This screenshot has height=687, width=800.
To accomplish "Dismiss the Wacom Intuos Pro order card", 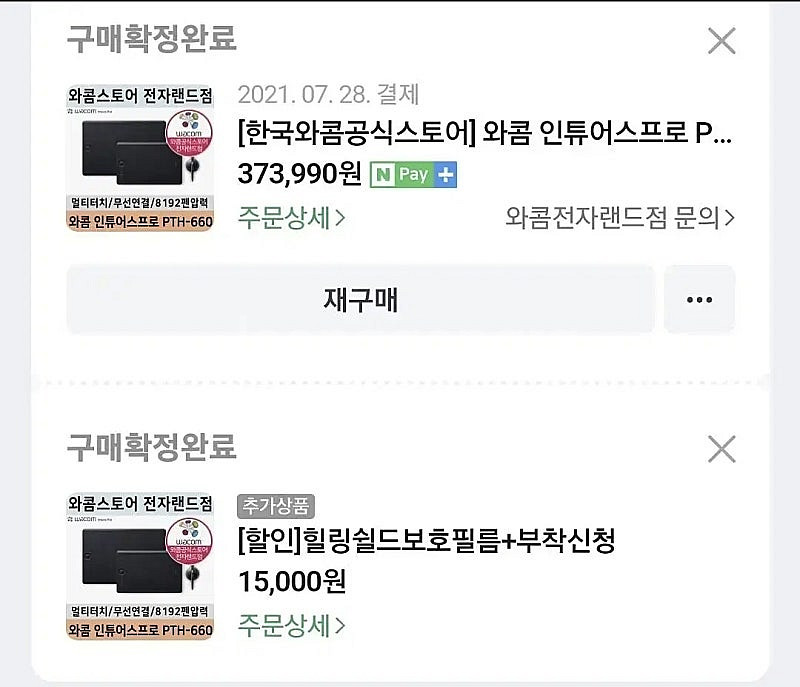I will (x=721, y=41).
